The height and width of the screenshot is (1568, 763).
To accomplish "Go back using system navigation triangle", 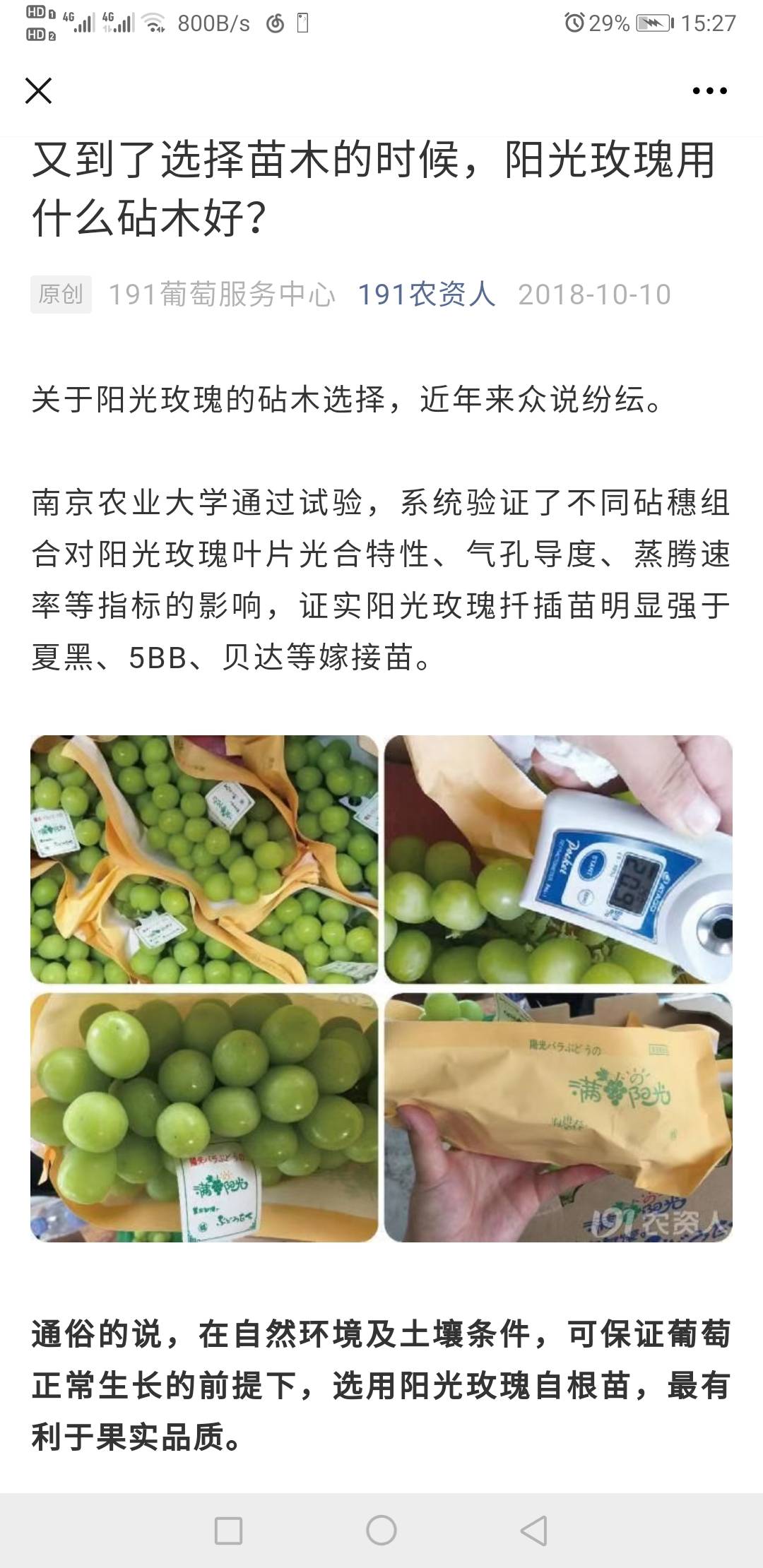I will (533, 1531).
